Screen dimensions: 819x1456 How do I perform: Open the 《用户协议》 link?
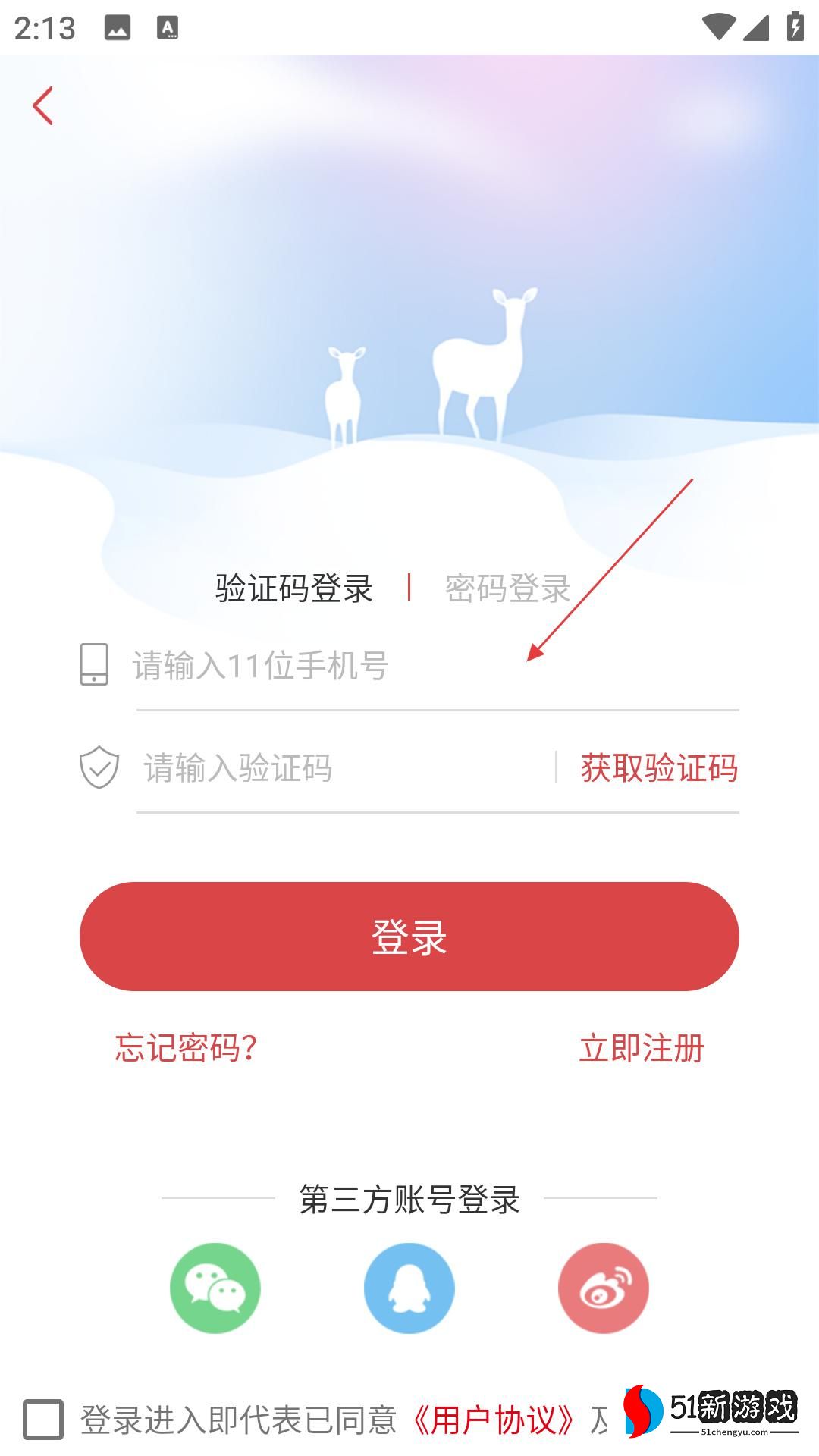493,1420
